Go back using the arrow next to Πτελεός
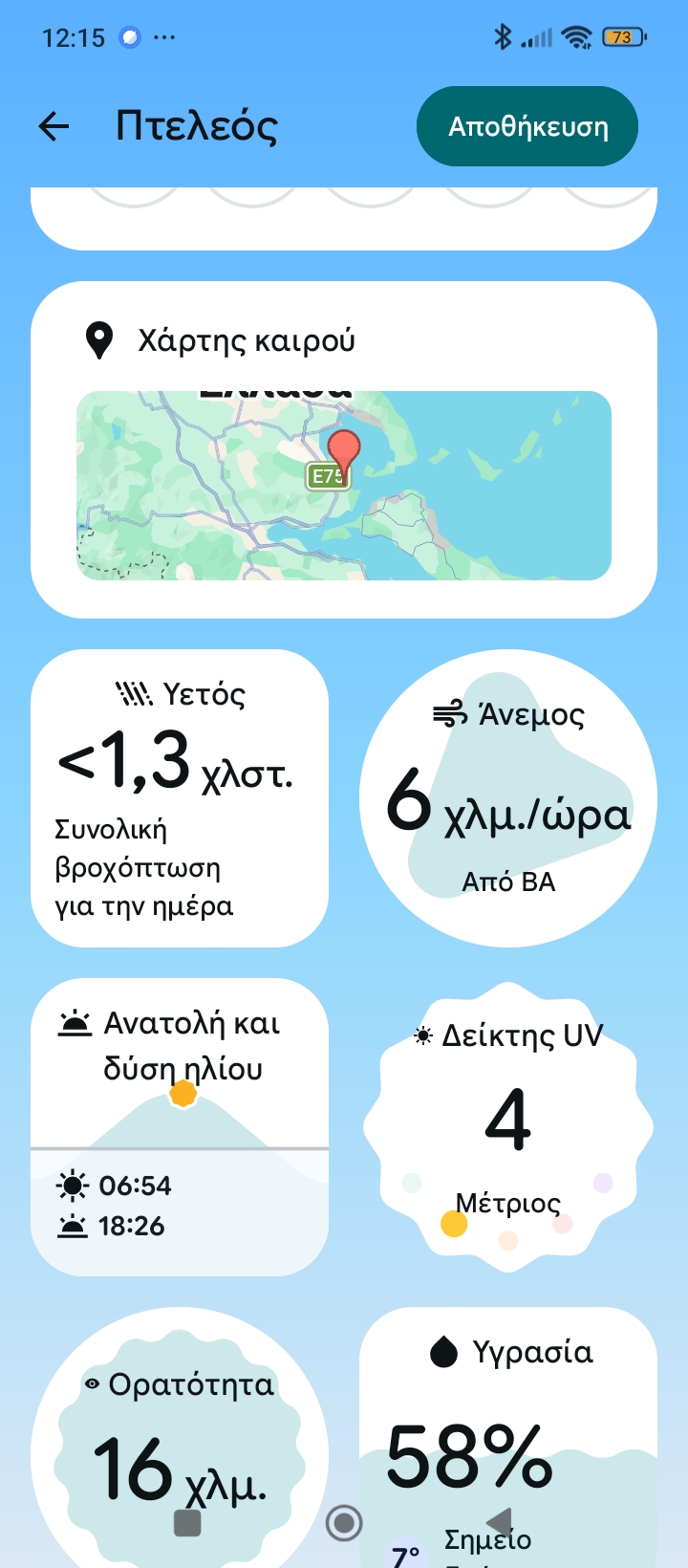This screenshot has width=688, height=1568. (54, 126)
